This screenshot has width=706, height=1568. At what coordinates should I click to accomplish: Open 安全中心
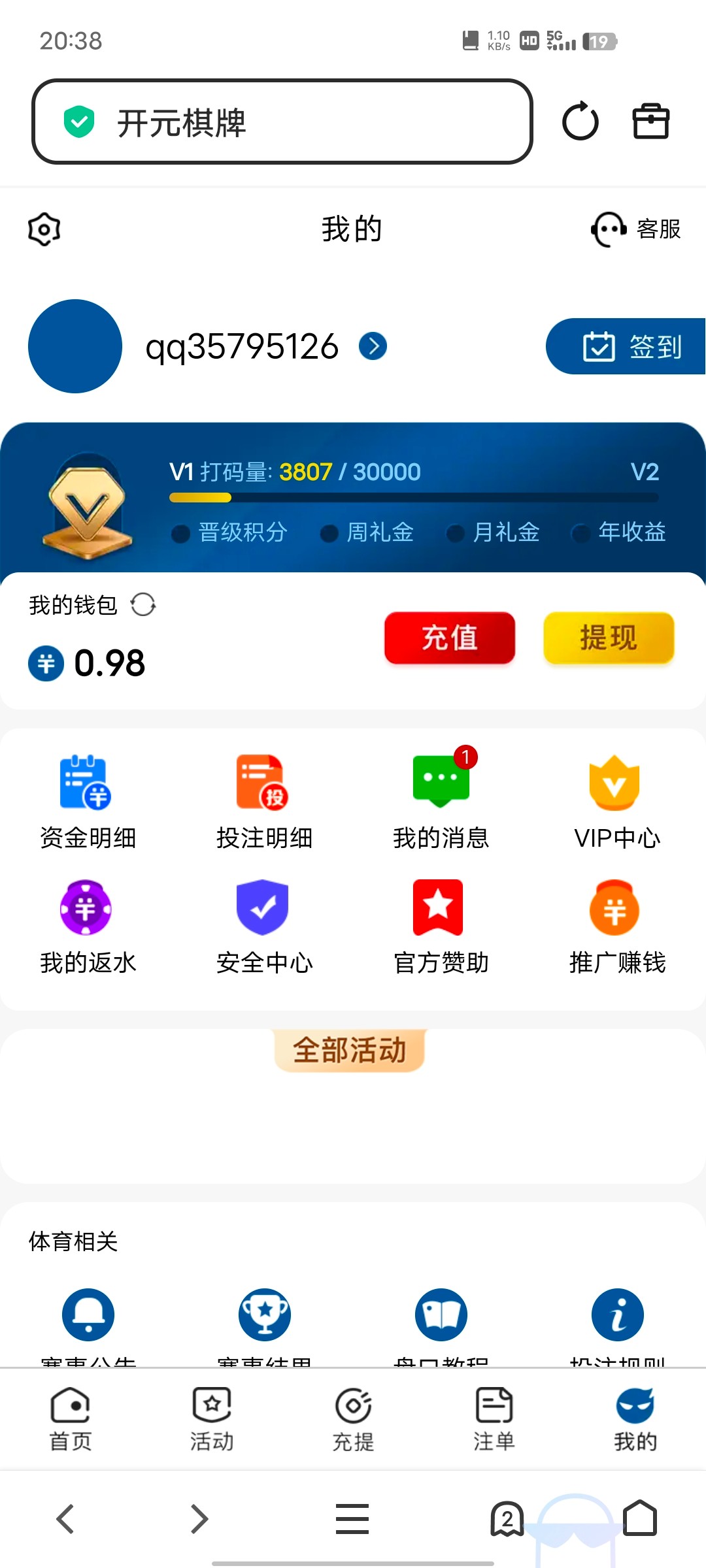[x=264, y=926]
